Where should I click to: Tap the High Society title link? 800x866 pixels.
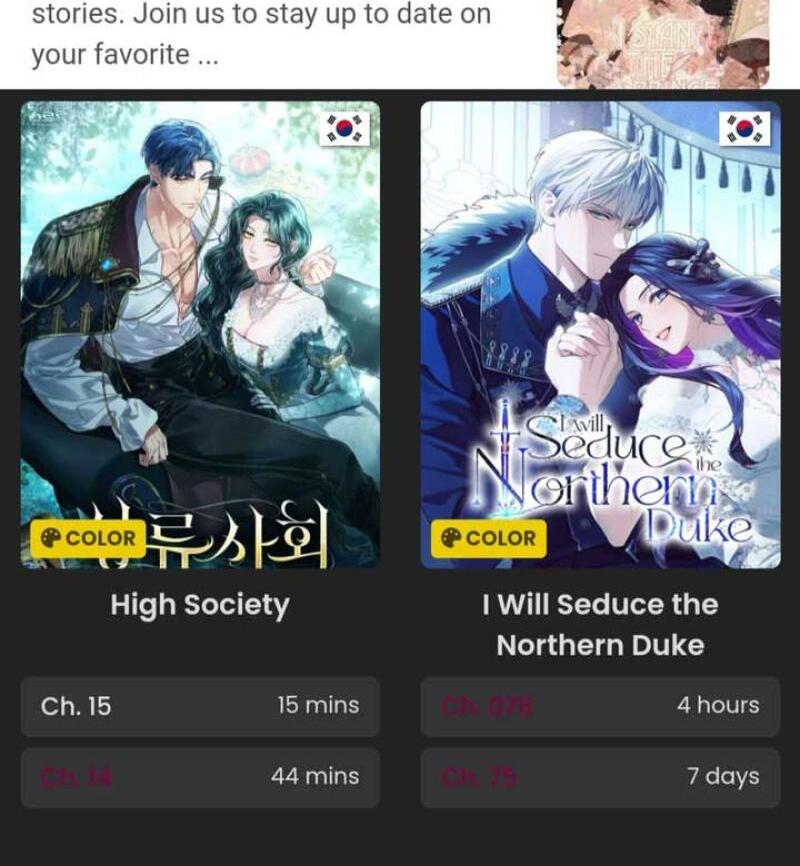pos(200,605)
